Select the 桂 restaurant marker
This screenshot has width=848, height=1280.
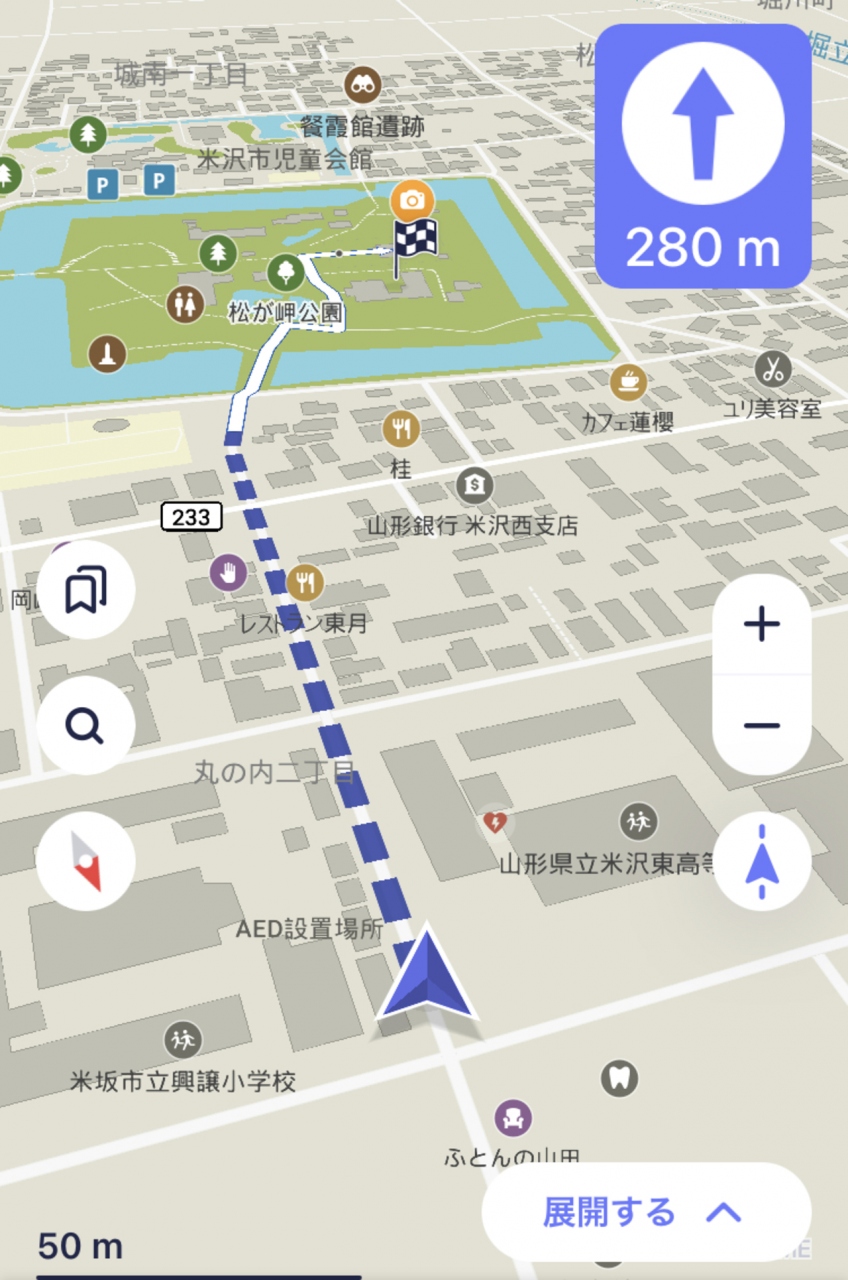click(401, 429)
